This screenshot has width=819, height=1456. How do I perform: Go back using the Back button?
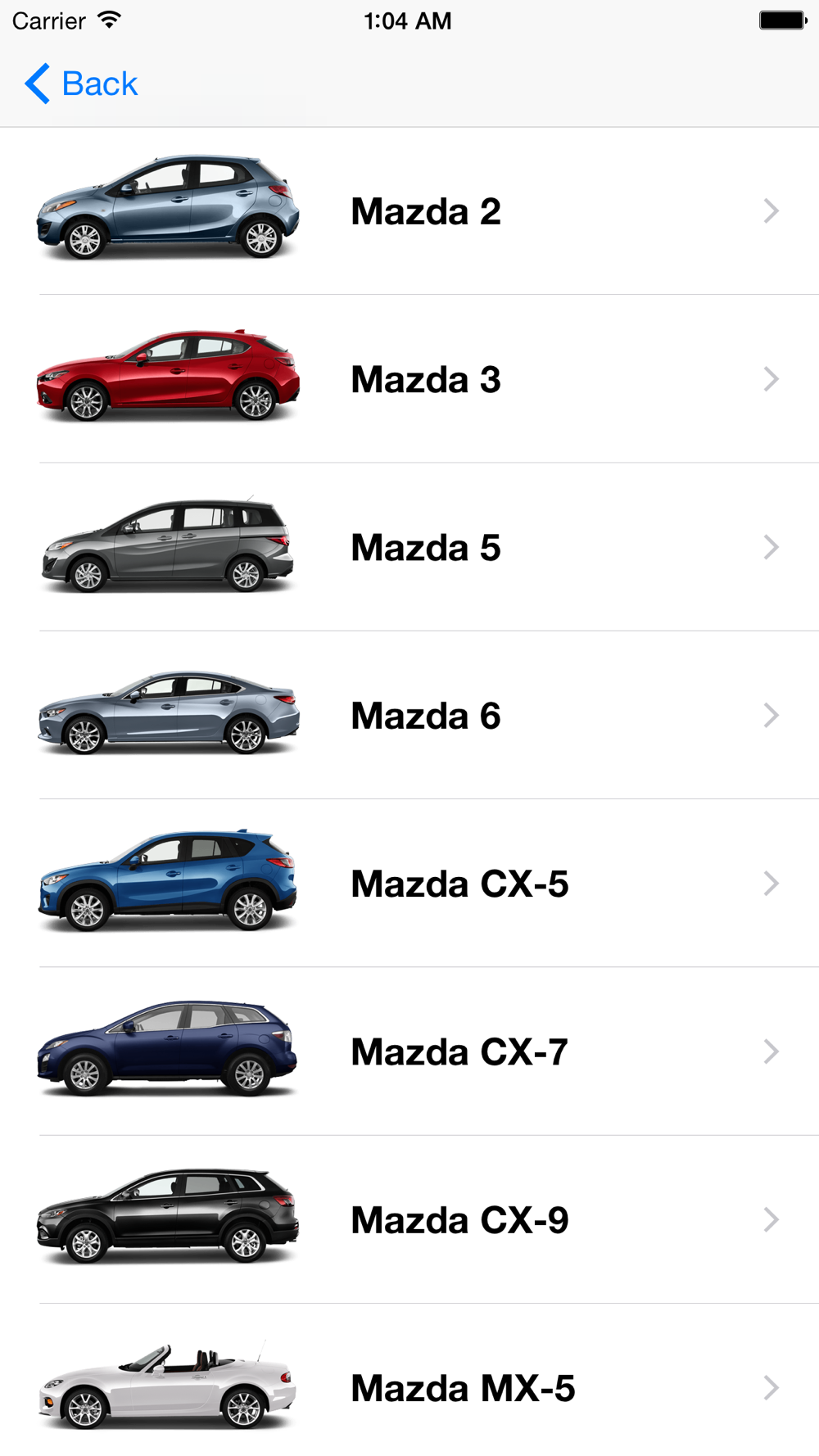point(81,84)
